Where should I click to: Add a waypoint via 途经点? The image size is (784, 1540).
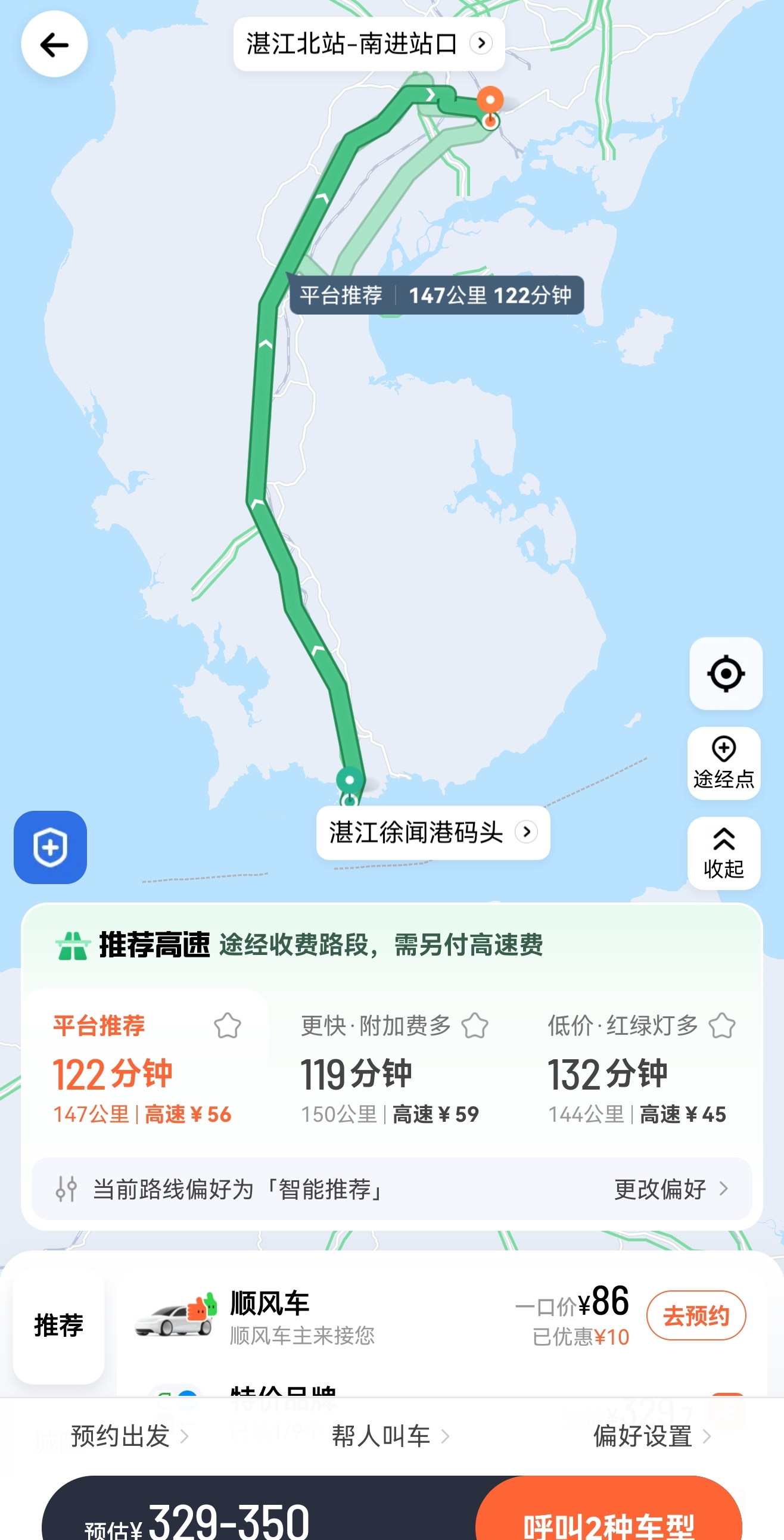[724, 763]
